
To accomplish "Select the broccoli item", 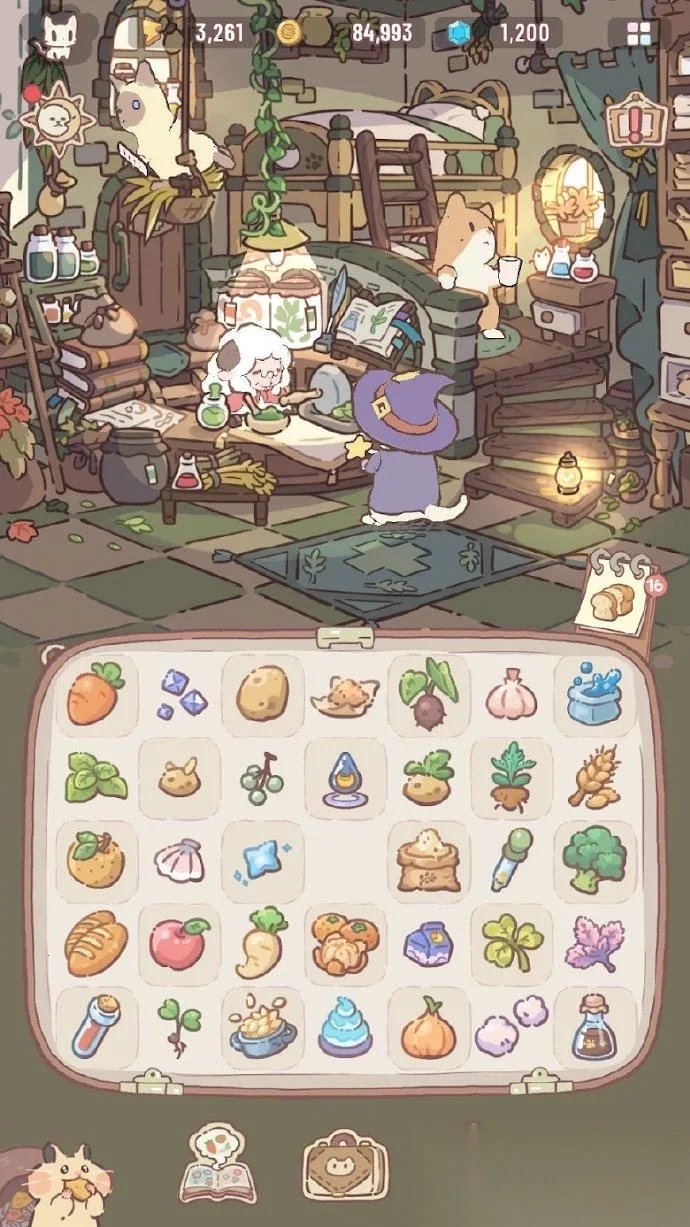I will point(594,859).
